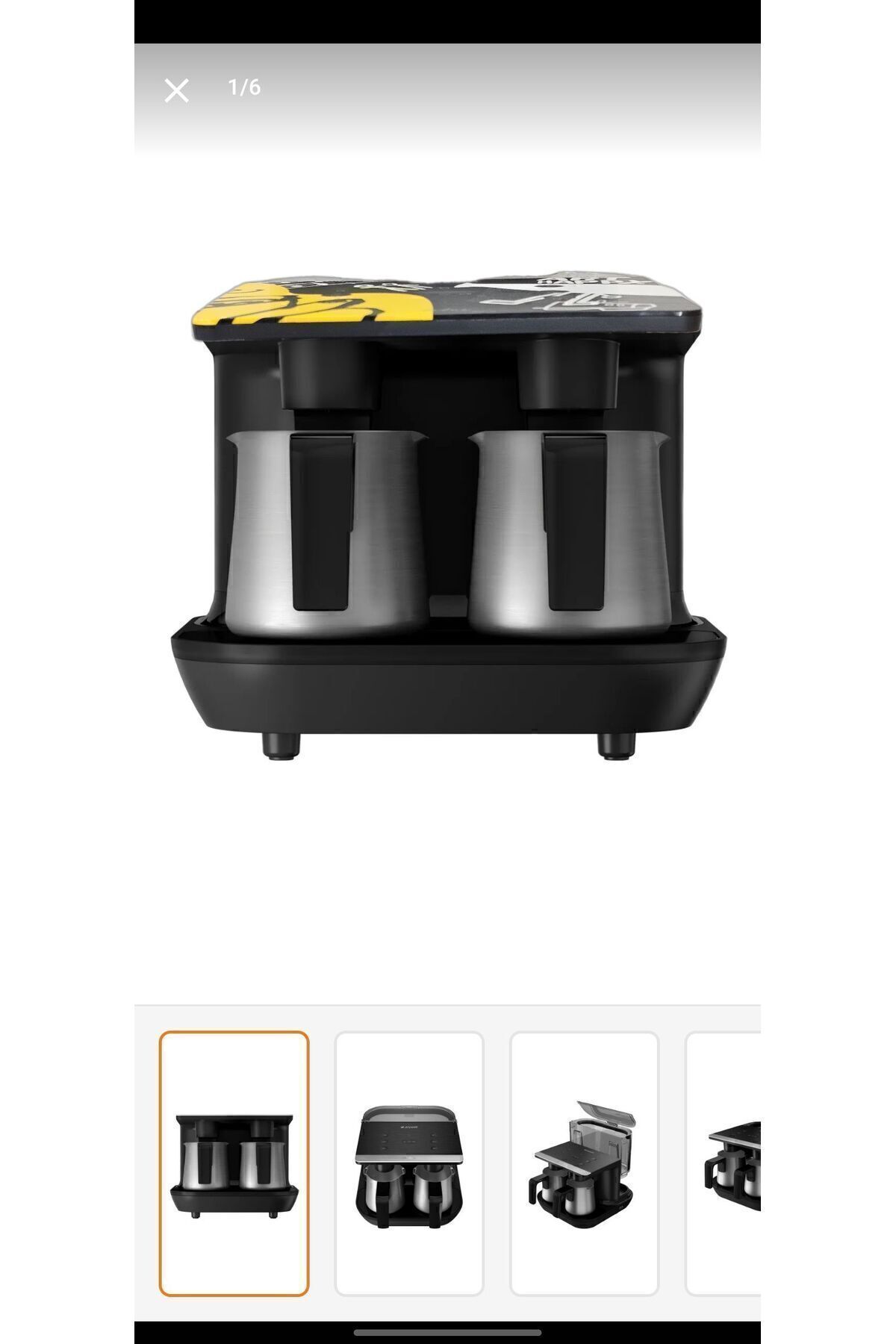
Task: View the third thumbnail with open water tank
Action: pyautogui.click(x=584, y=1163)
